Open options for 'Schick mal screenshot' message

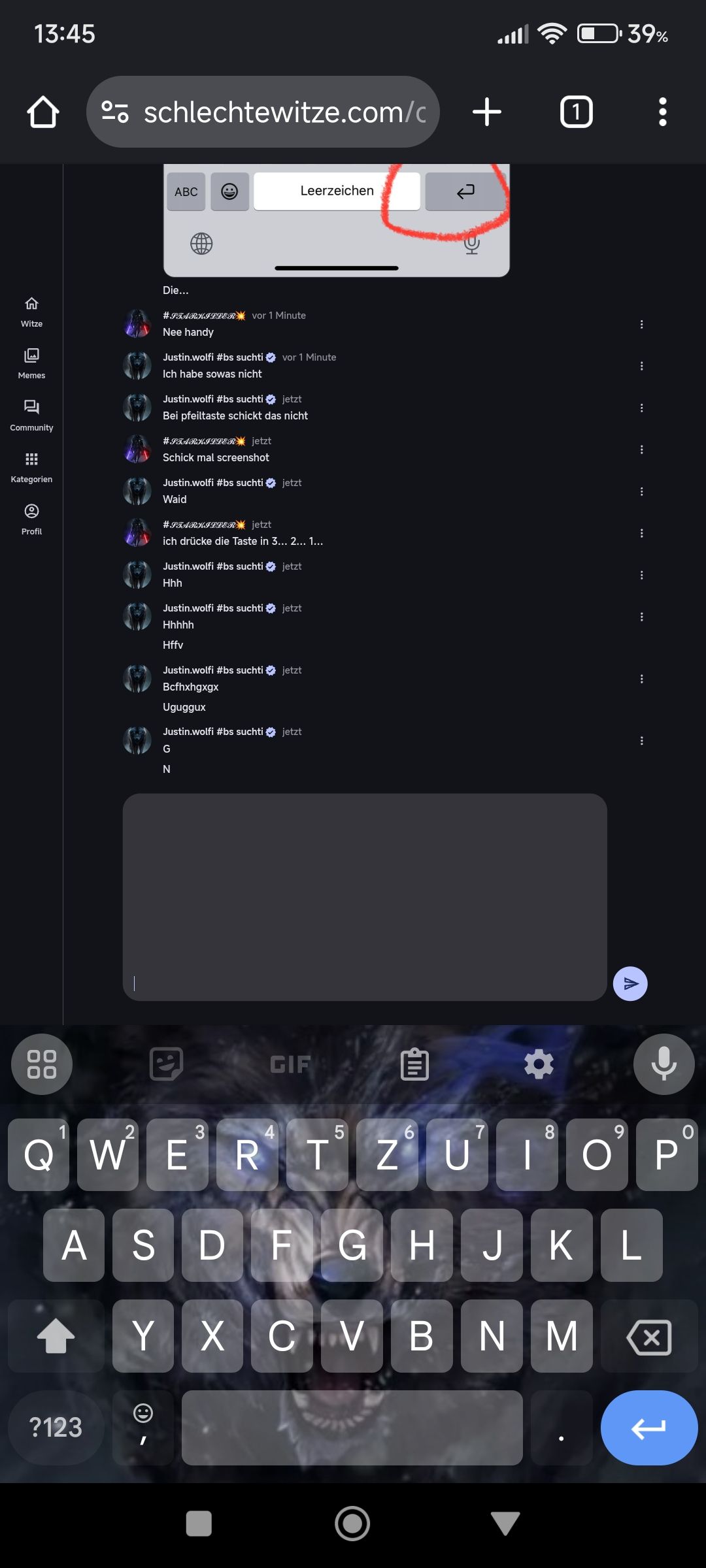641,449
